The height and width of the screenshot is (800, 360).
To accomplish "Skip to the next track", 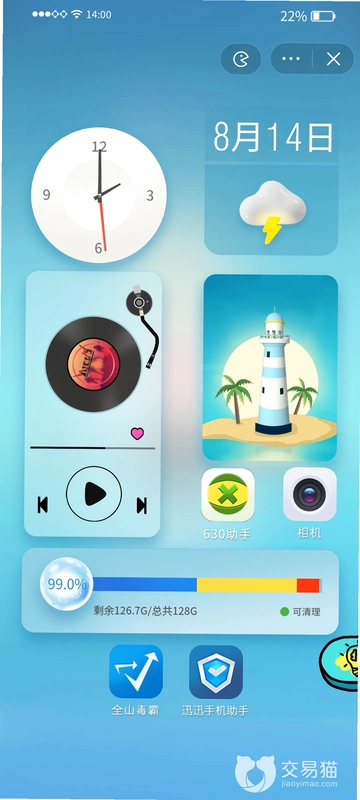I will tap(142, 505).
